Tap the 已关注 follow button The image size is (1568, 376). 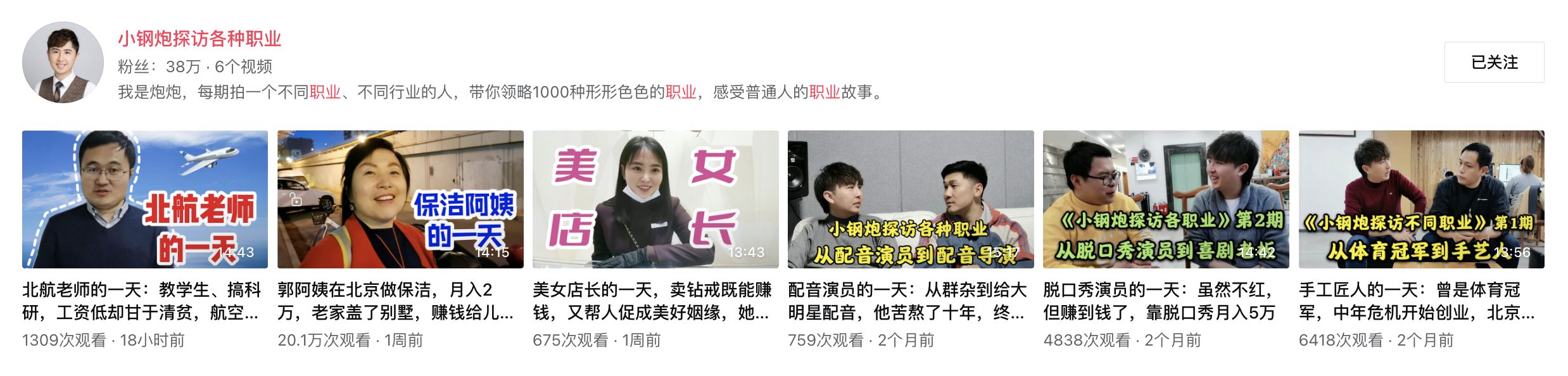coord(1493,62)
